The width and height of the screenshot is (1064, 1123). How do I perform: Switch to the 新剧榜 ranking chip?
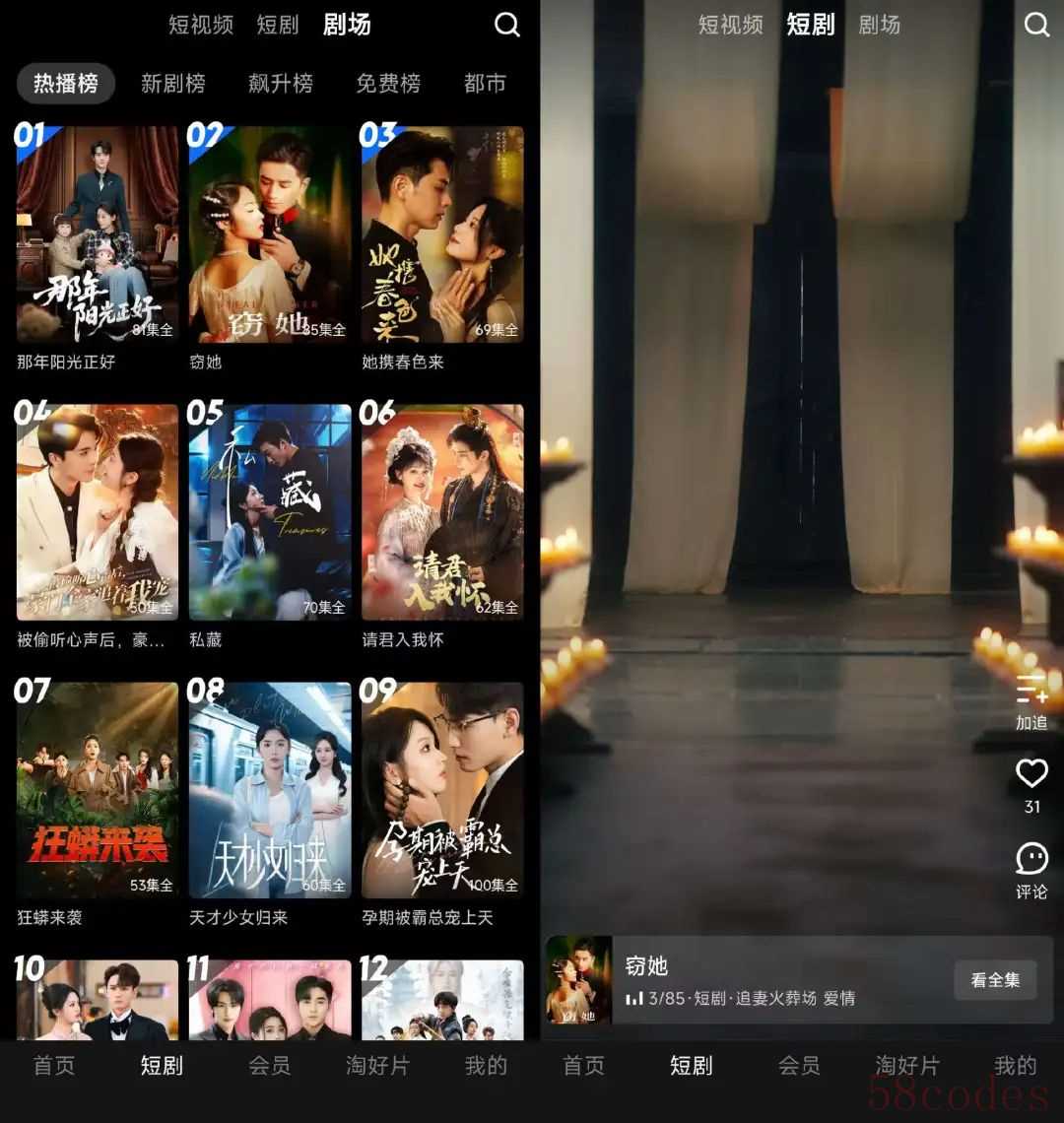[172, 84]
